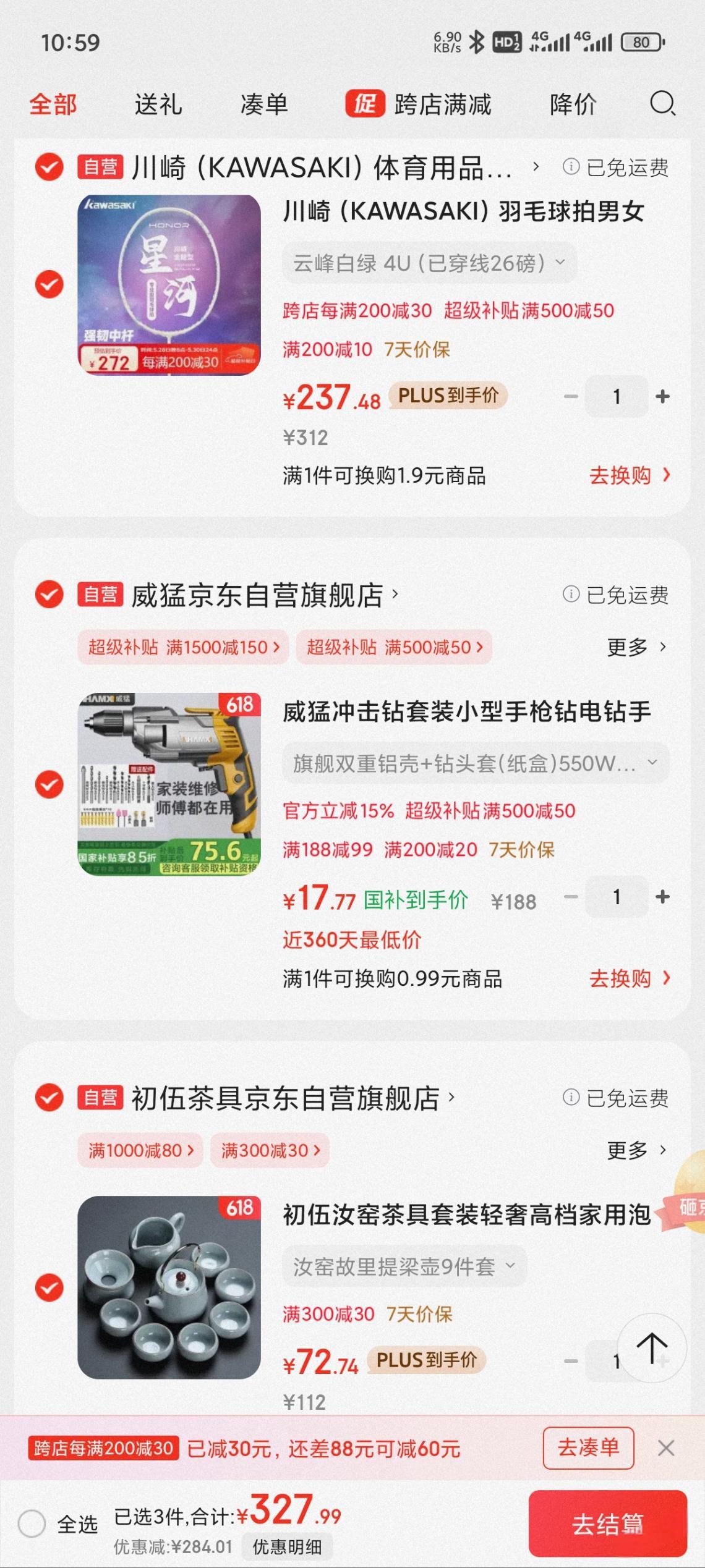The image size is (705, 1568).
Task: Switch to the 送礼 tab
Action: coord(158,104)
